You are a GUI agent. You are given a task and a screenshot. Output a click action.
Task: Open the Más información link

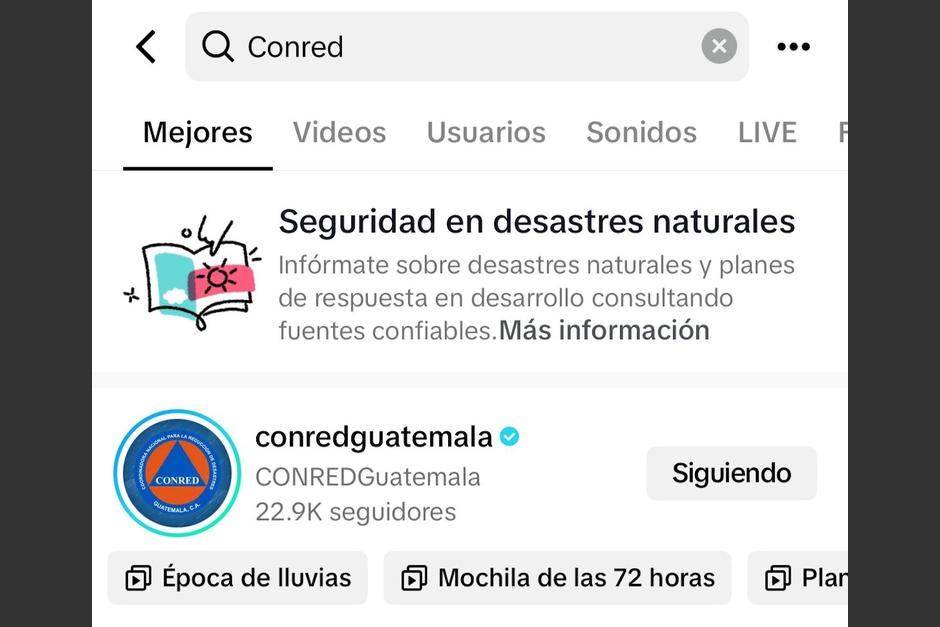click(x=604, y=330)
